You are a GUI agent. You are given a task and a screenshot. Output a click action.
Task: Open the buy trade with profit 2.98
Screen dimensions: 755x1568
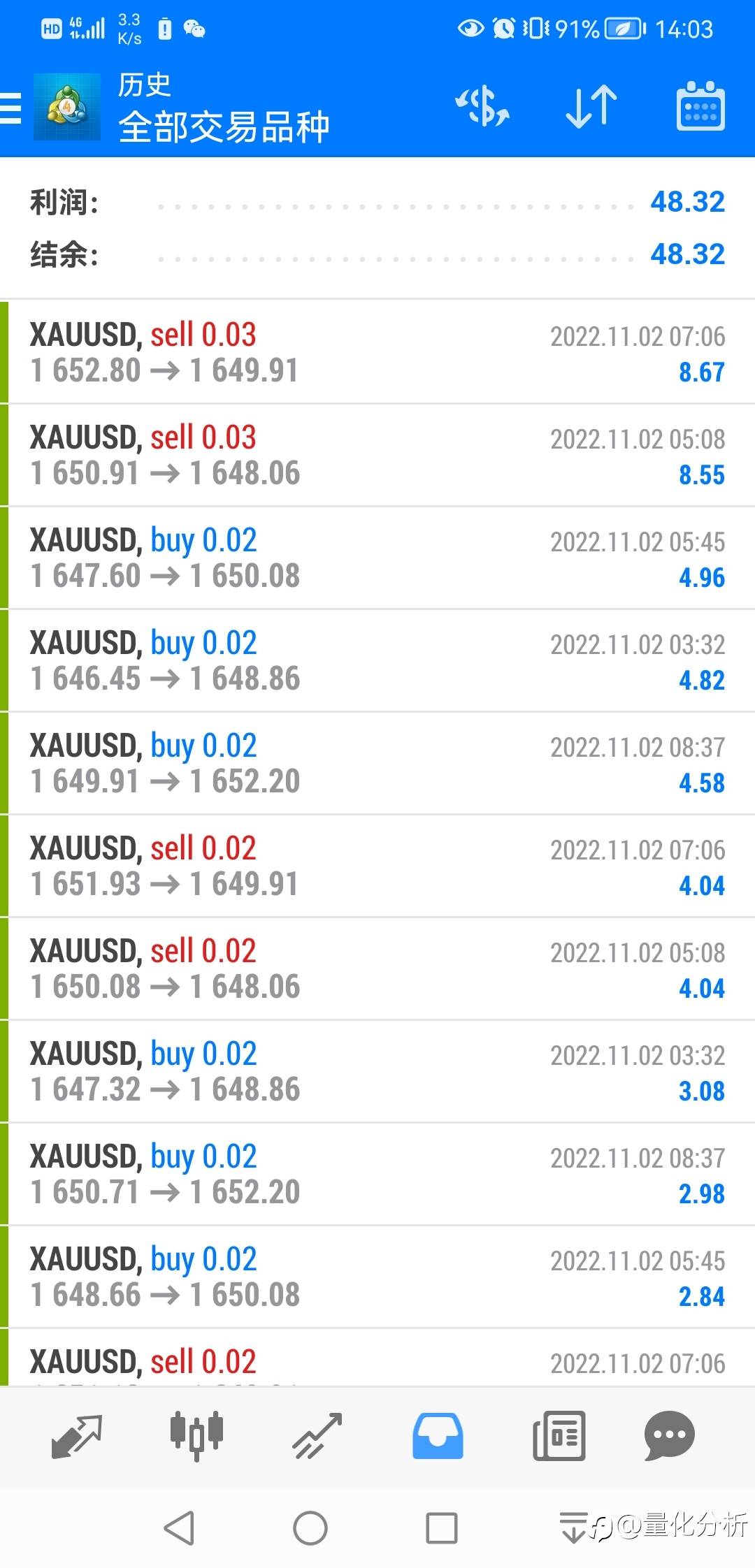(x=377, y=1174)
